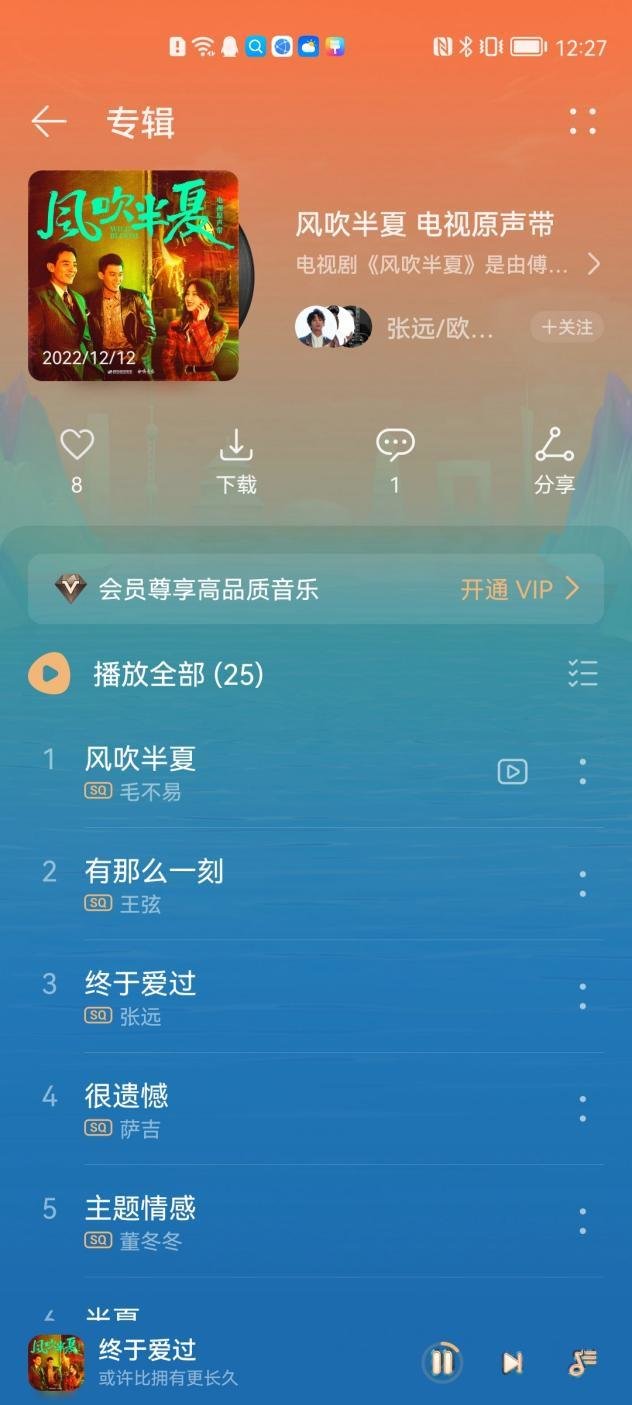Open the artist page for 张远/欧…
The image size is (632, 1405).
440,327
